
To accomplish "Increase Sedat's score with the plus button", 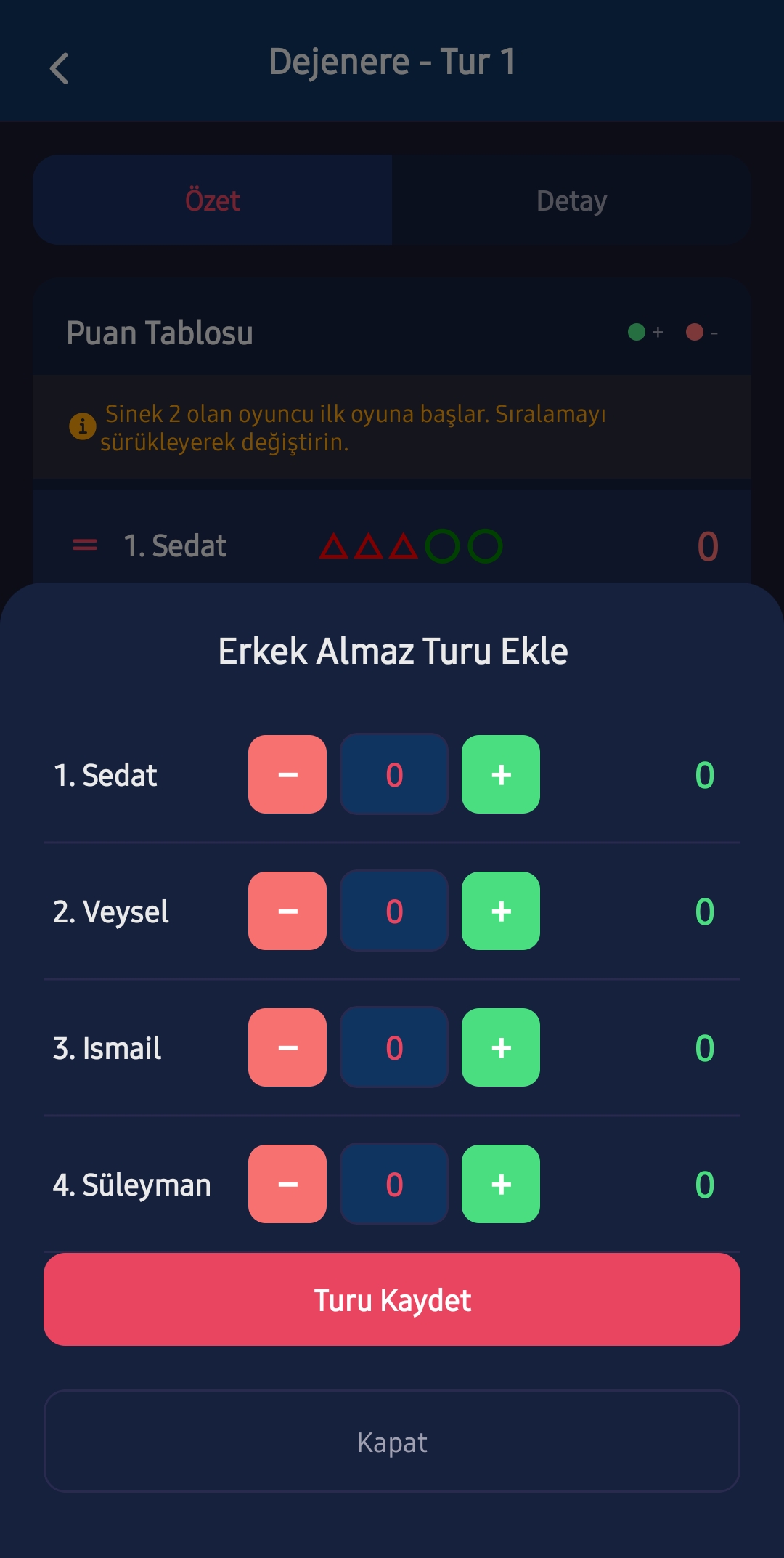I will 500,774.
